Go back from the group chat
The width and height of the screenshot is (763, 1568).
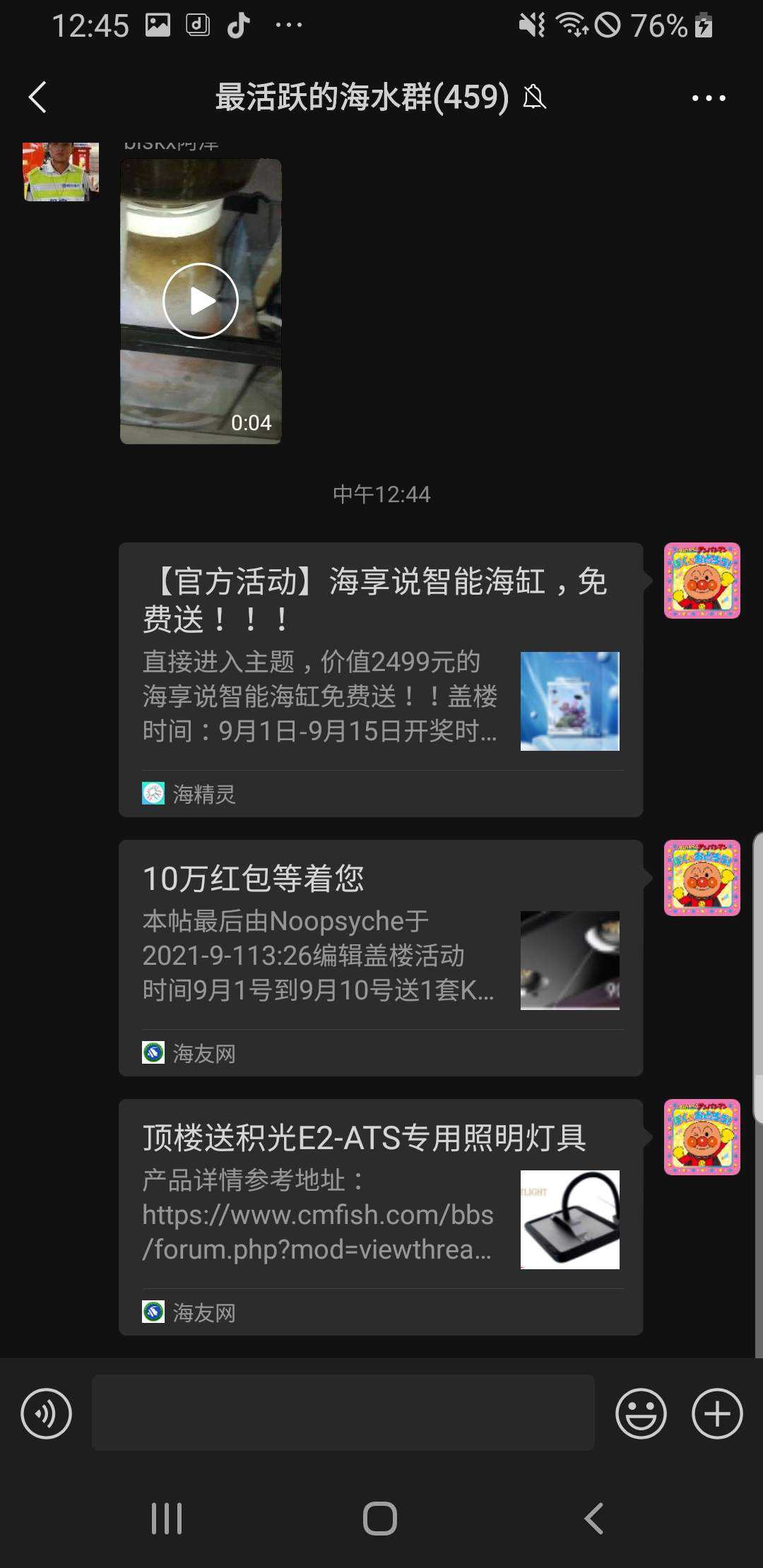(x=38, y=97)
